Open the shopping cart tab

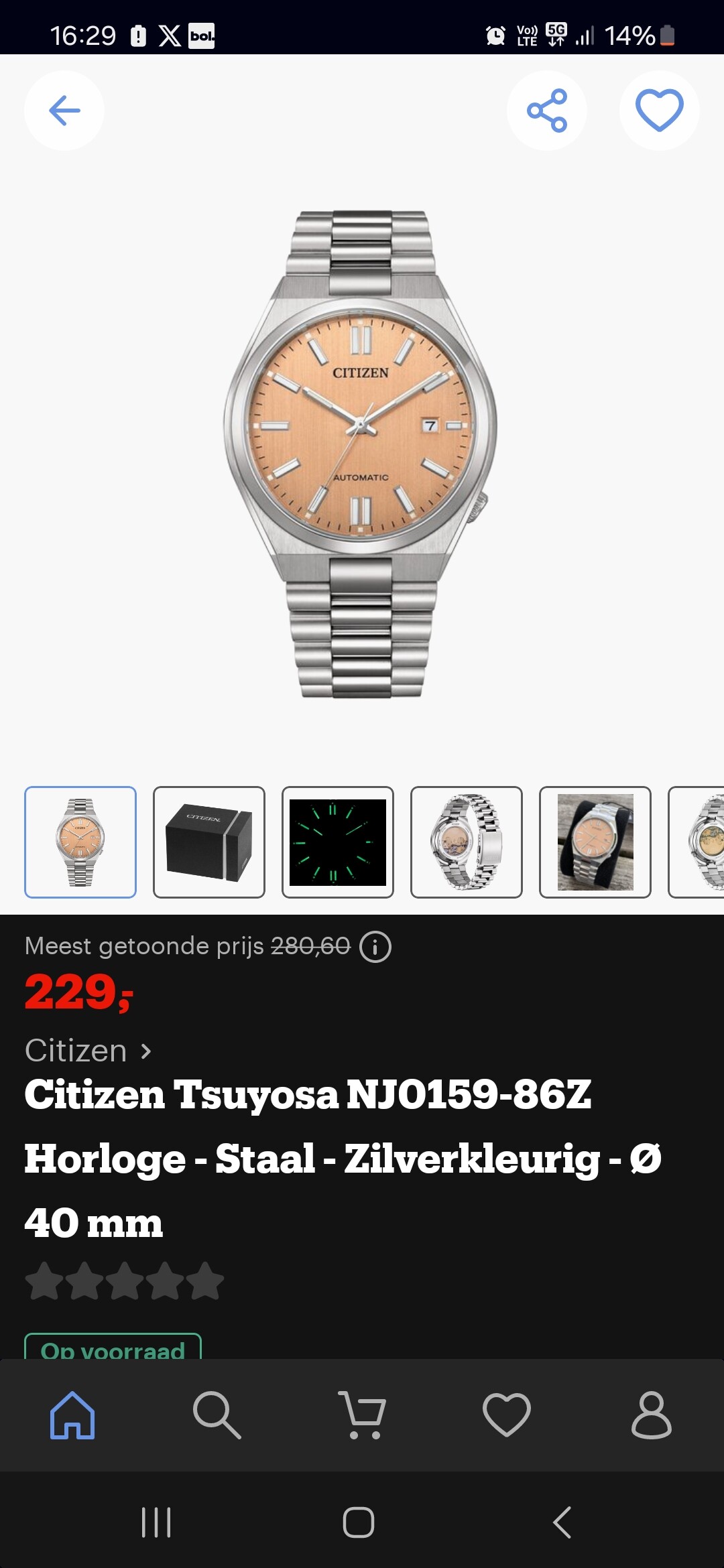point(362,1415)
